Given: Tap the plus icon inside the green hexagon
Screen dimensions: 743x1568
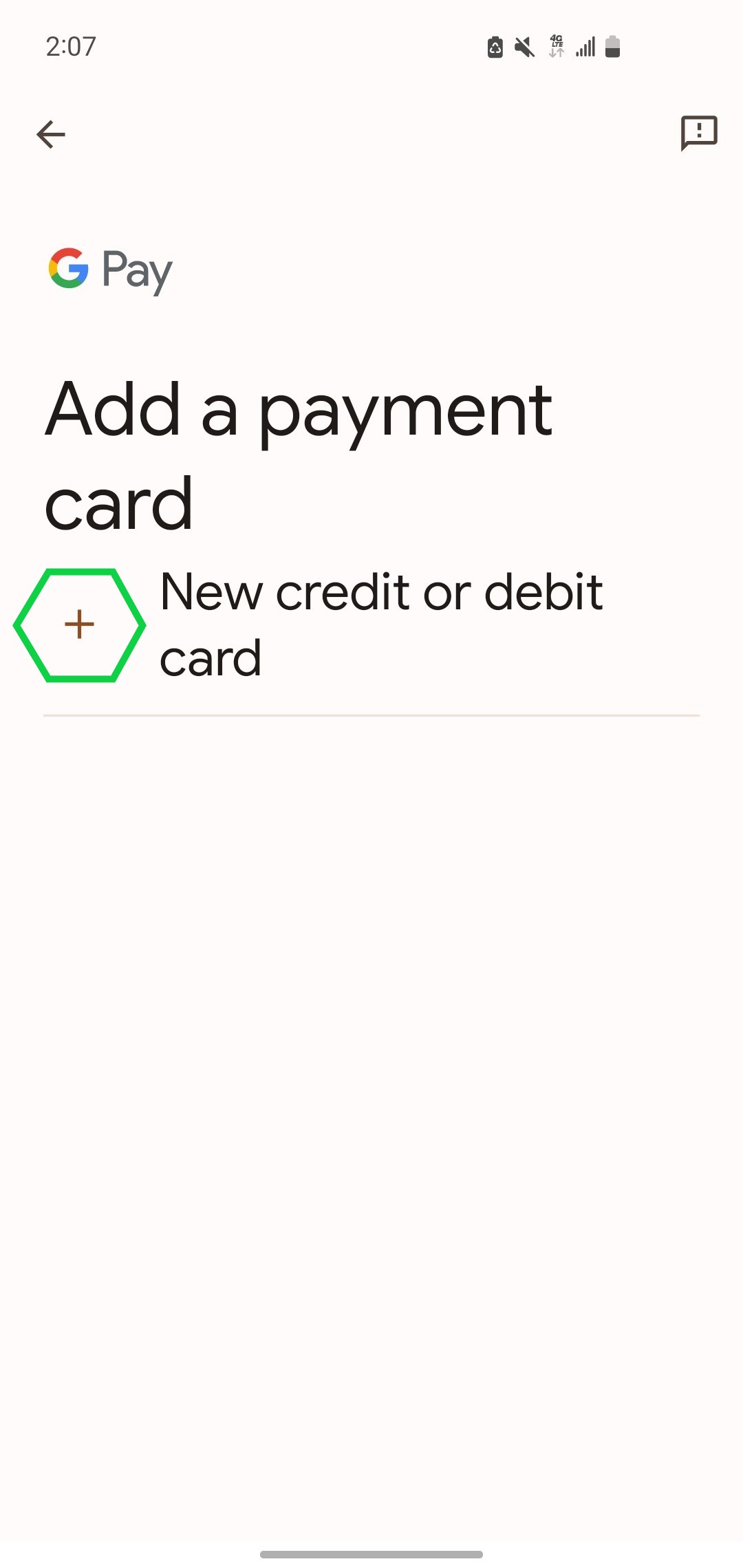Looking at the screenshot, I should click(79, 624).
